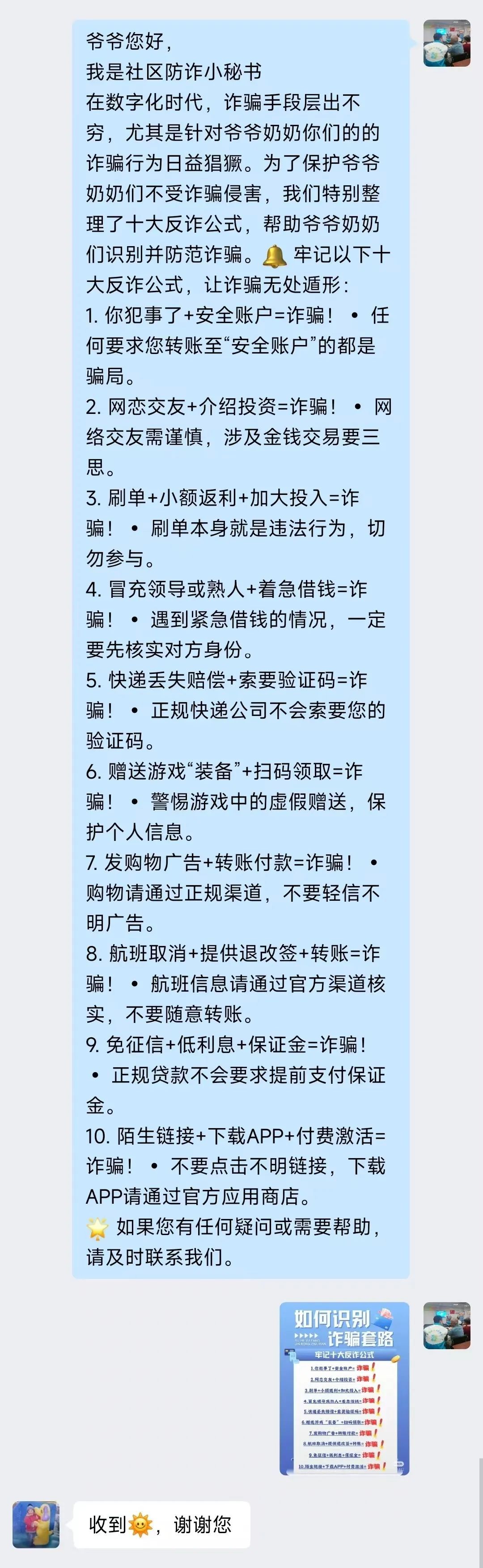Tap the avatar beside the poster image
The height and width of the screenshot is (1568, 483).
446,1326
